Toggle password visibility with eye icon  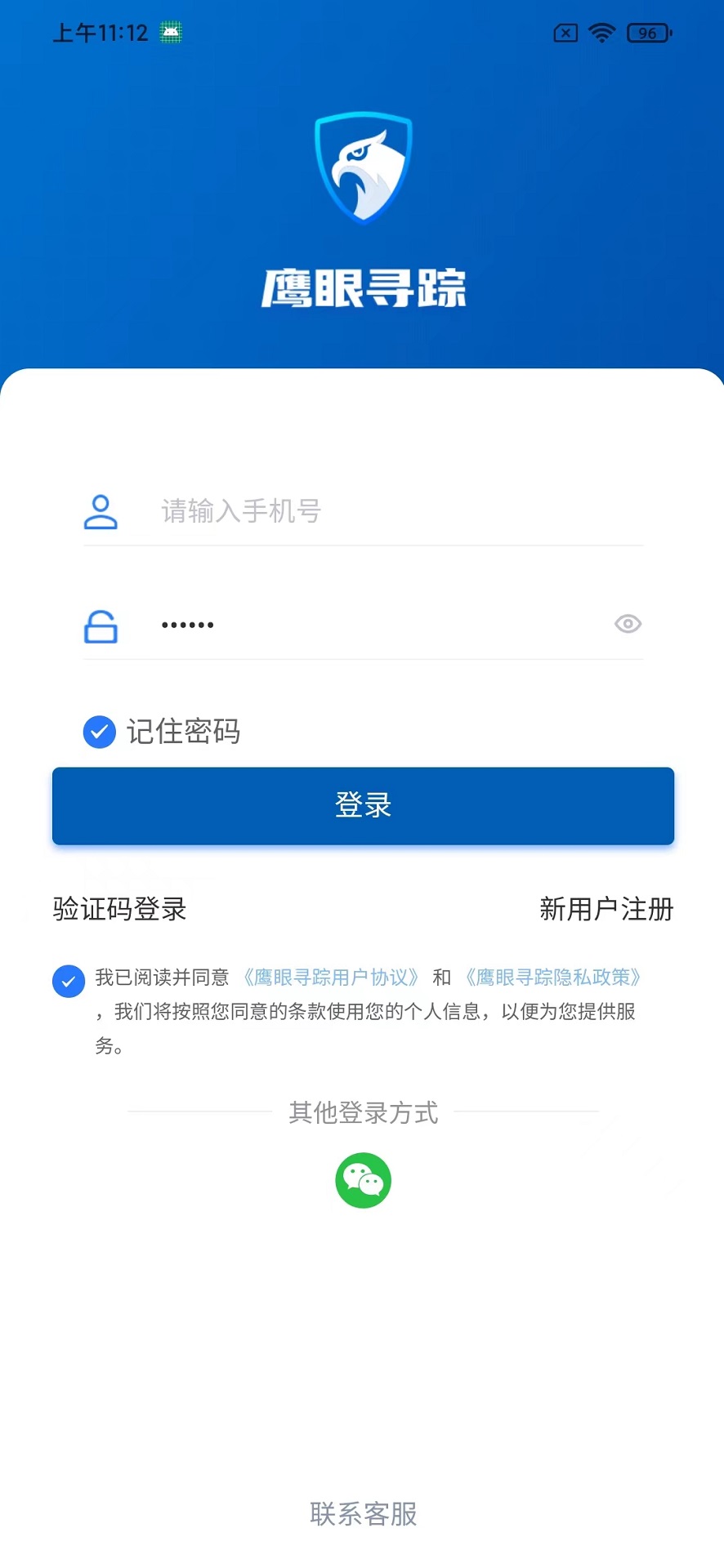tap(628, 624)
